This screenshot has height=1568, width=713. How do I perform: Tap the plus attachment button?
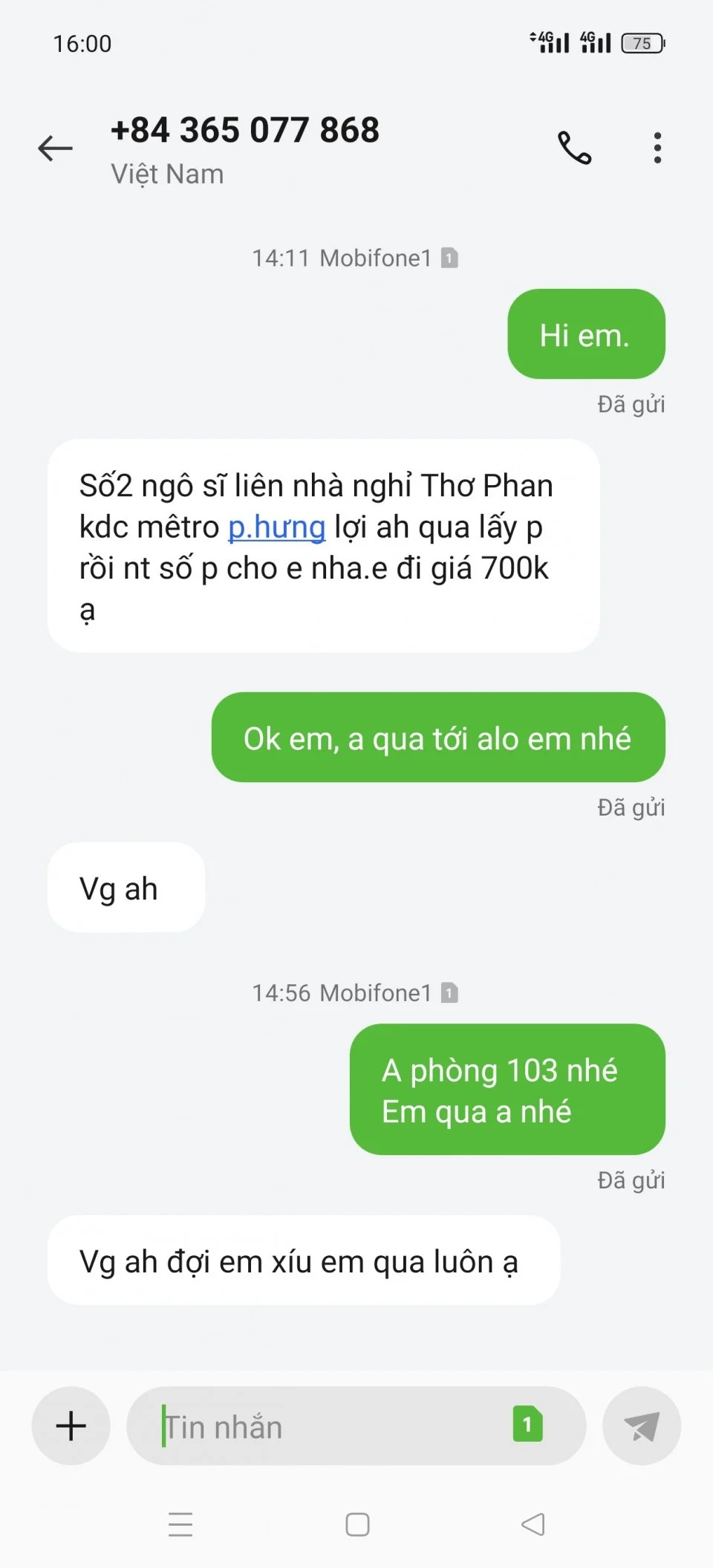tap(71, 1425)
